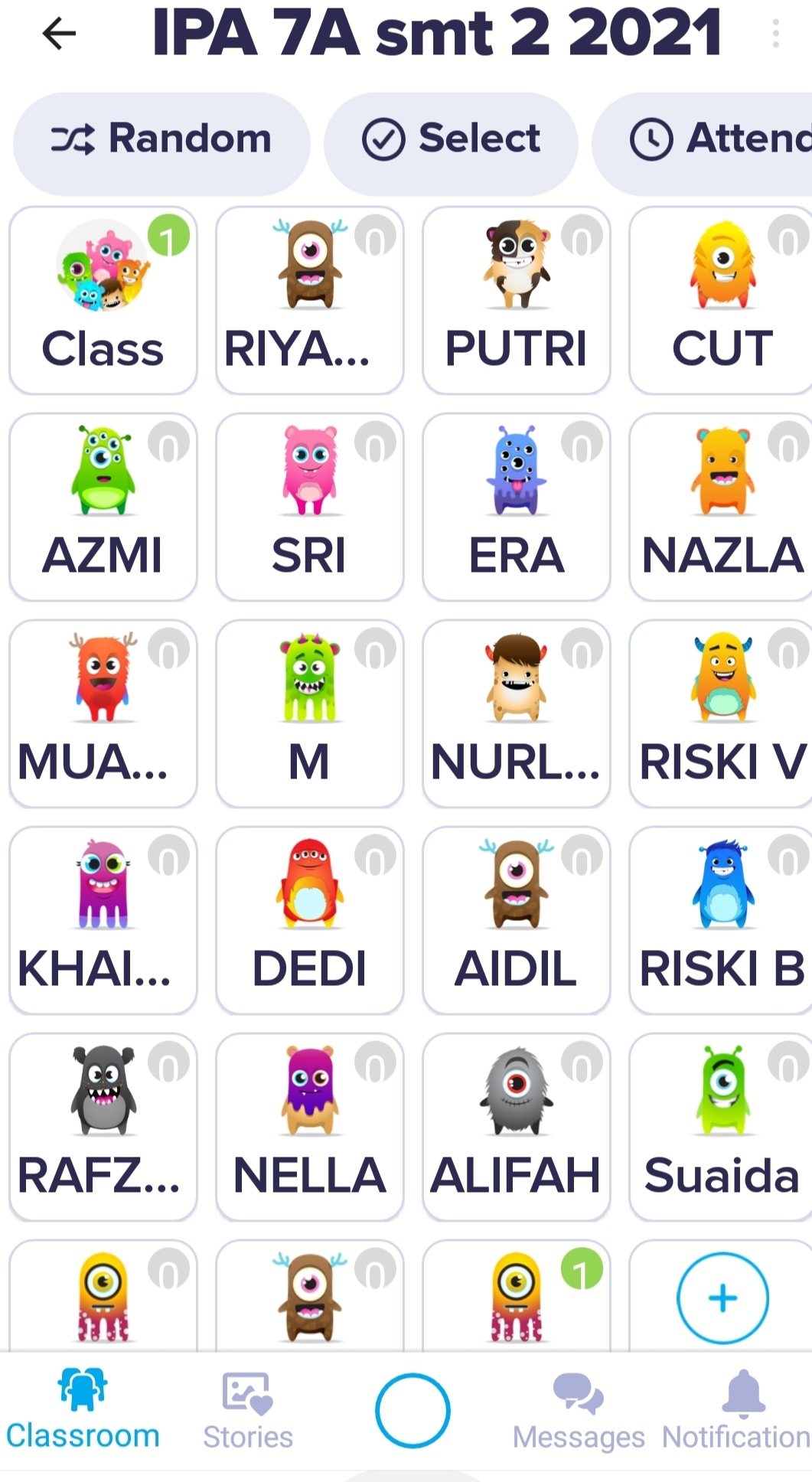Open the Messages tab
The image size is (812, 1482).
[579, 1411]
